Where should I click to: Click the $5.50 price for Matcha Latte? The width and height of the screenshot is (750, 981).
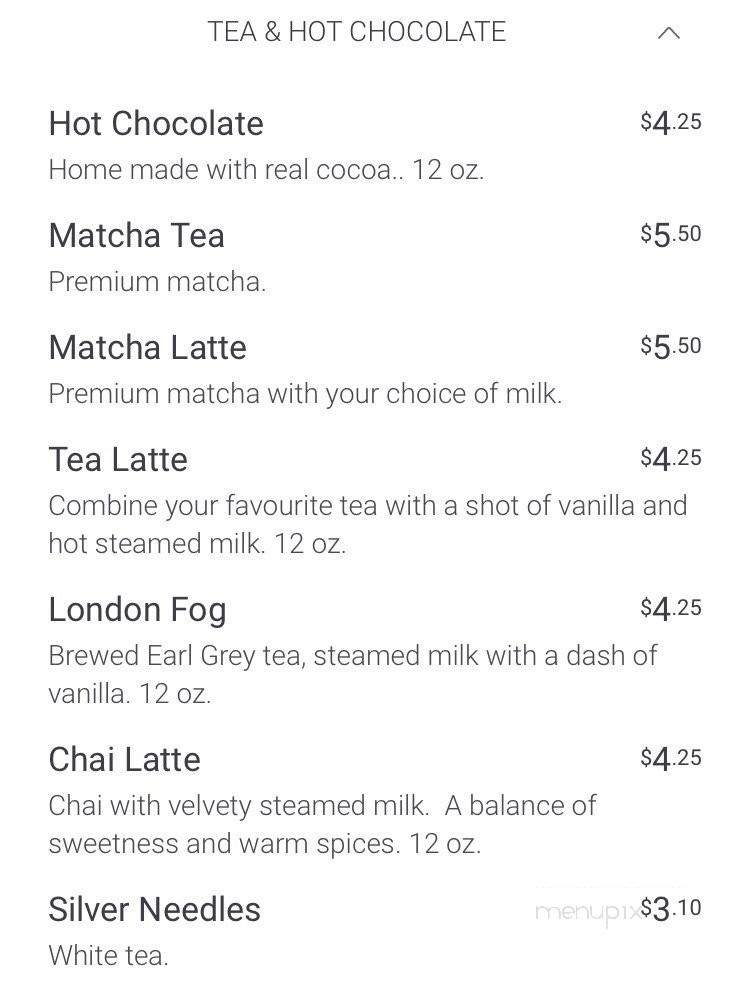[x=670, y=346]
